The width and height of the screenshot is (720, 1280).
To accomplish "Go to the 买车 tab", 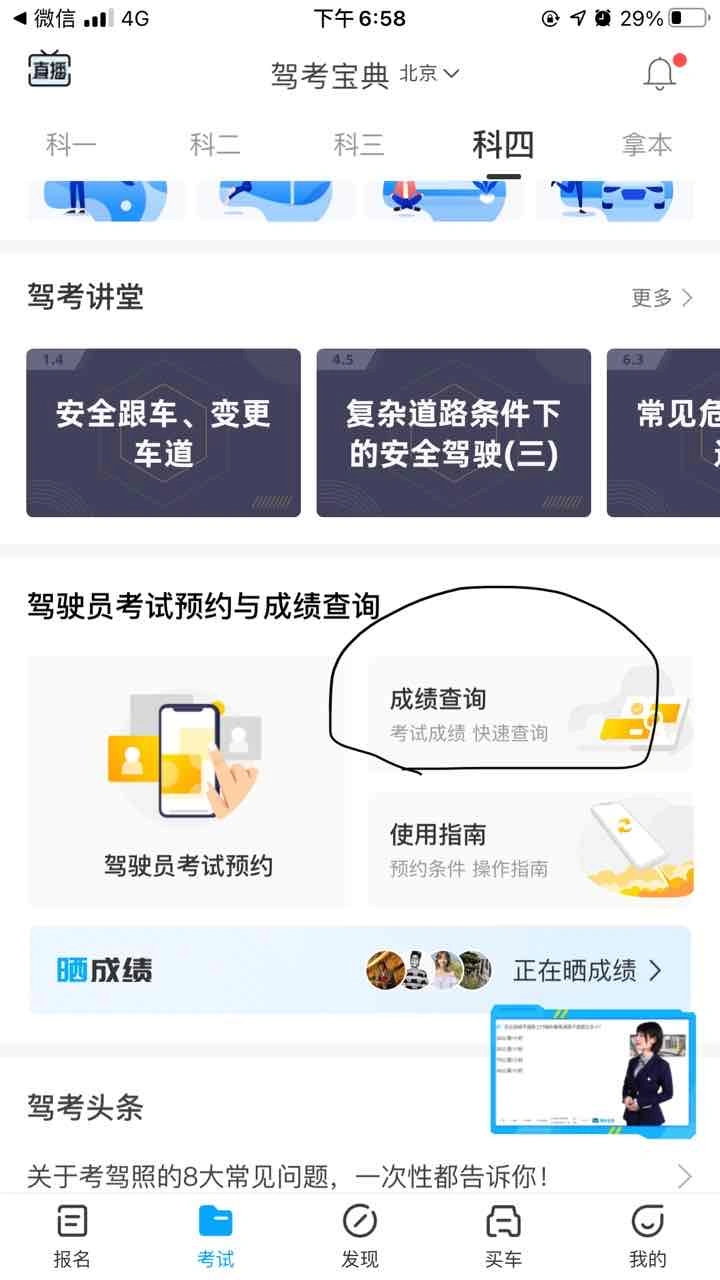I will coord(503,1234).
